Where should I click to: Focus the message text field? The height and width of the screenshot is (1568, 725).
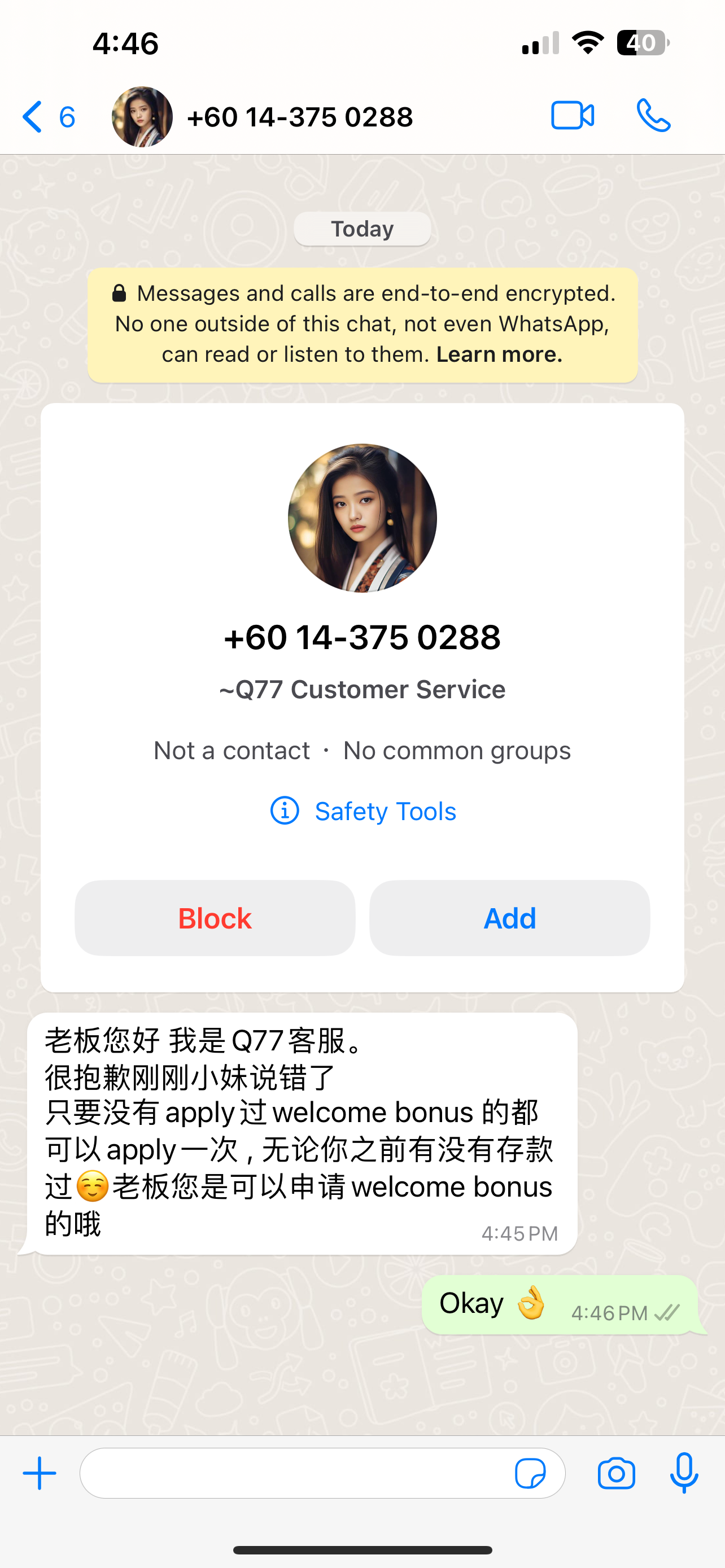pos(292,1474)
